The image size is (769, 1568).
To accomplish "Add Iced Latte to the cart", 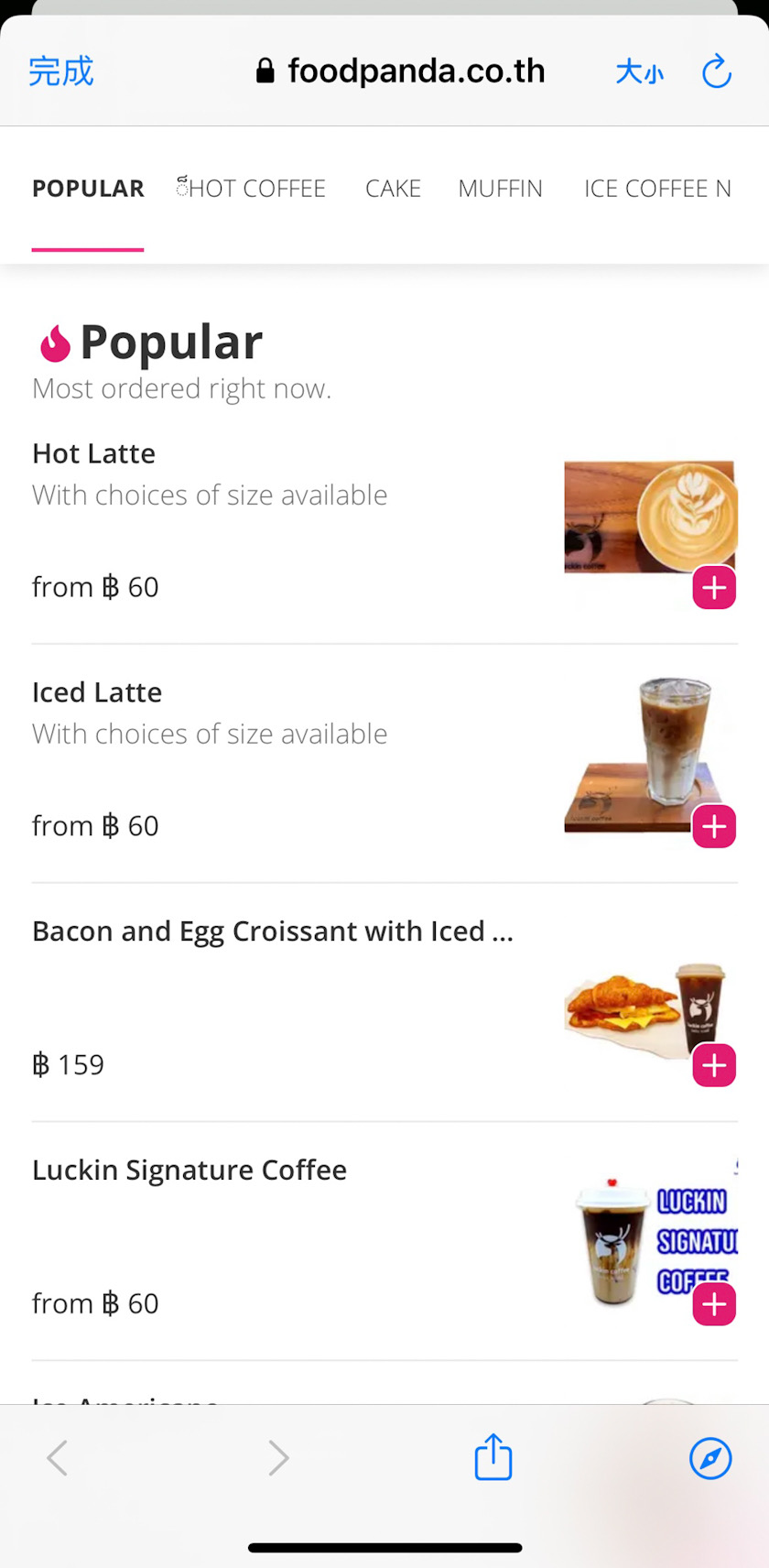I will pyautogui.click(x=714, y=827).
